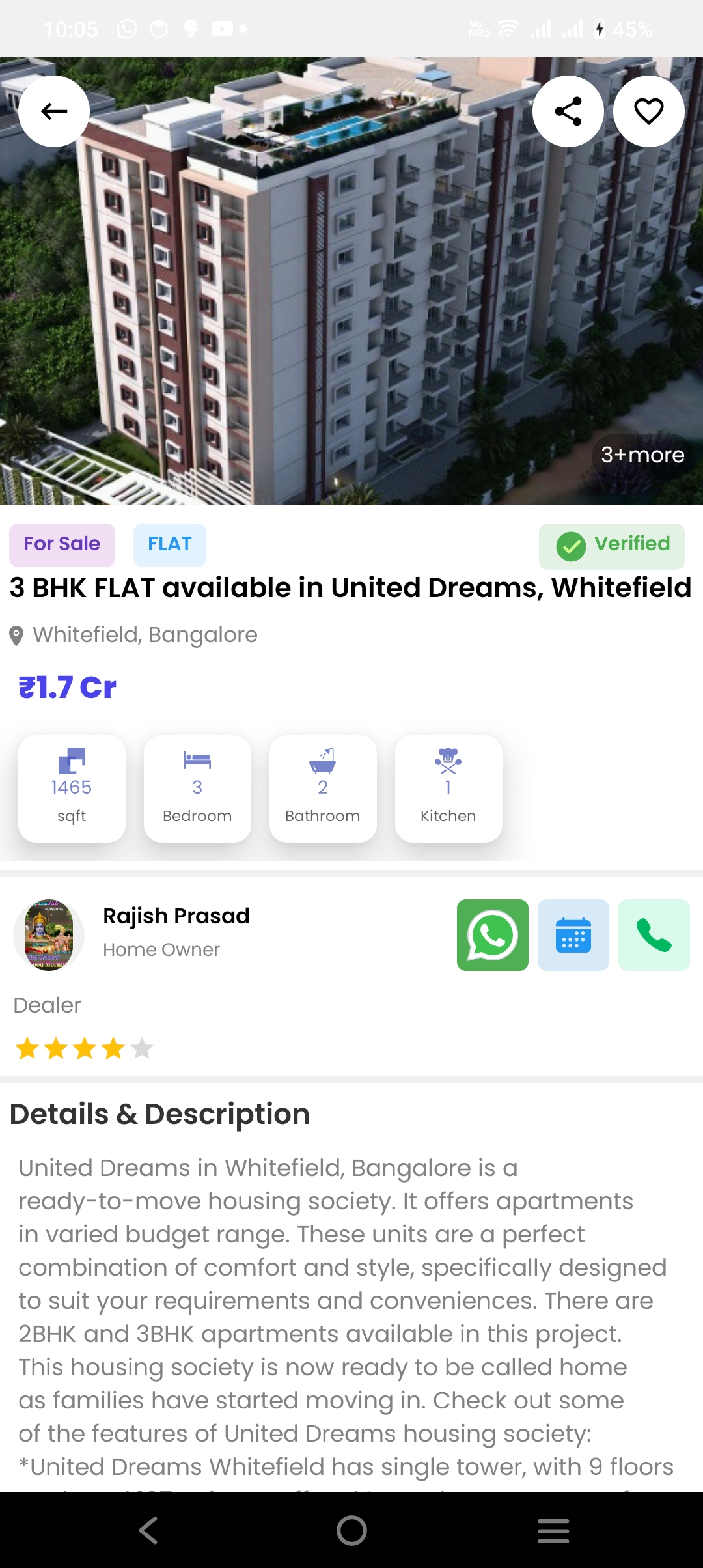Viewport: 703px width, 1568px height.
Task: Open the 3+more photos gallery
Action: click(x=642, y=455)
